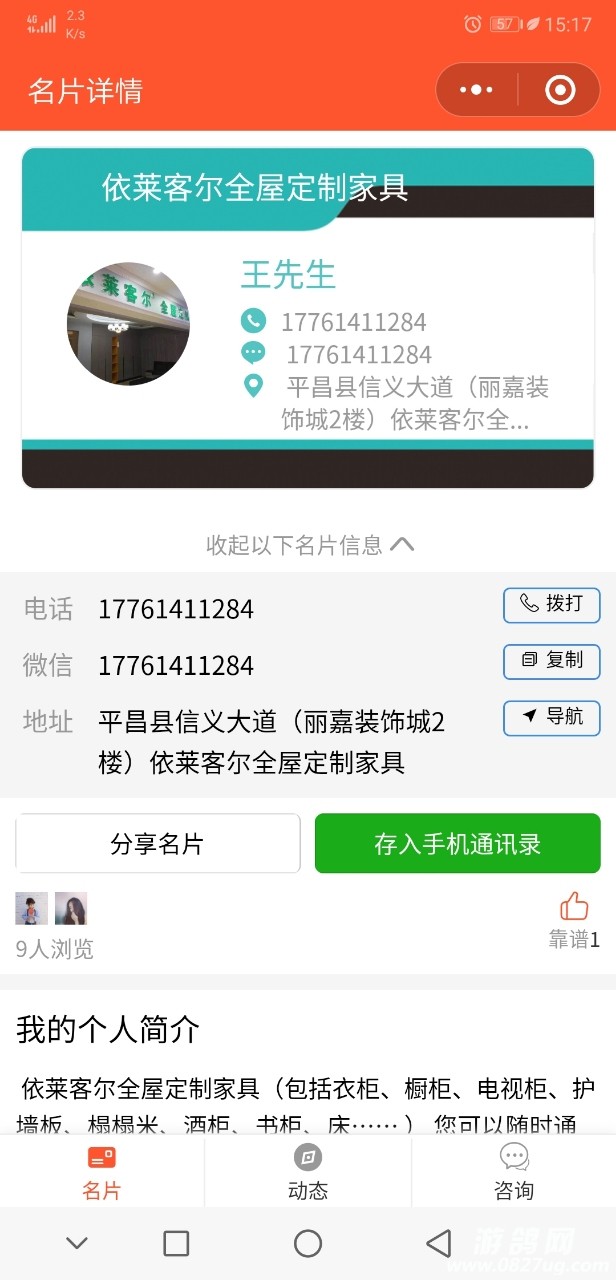Open the 依莱客尔全屋定制家具 business card

pos(308,318)
